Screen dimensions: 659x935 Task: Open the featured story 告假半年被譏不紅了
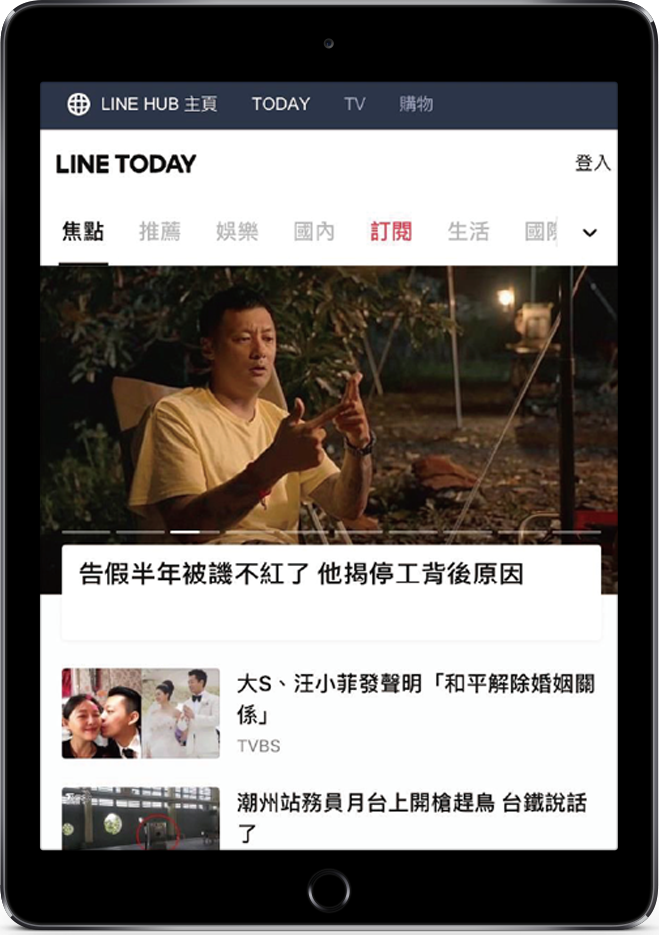(x=302, y=574)
